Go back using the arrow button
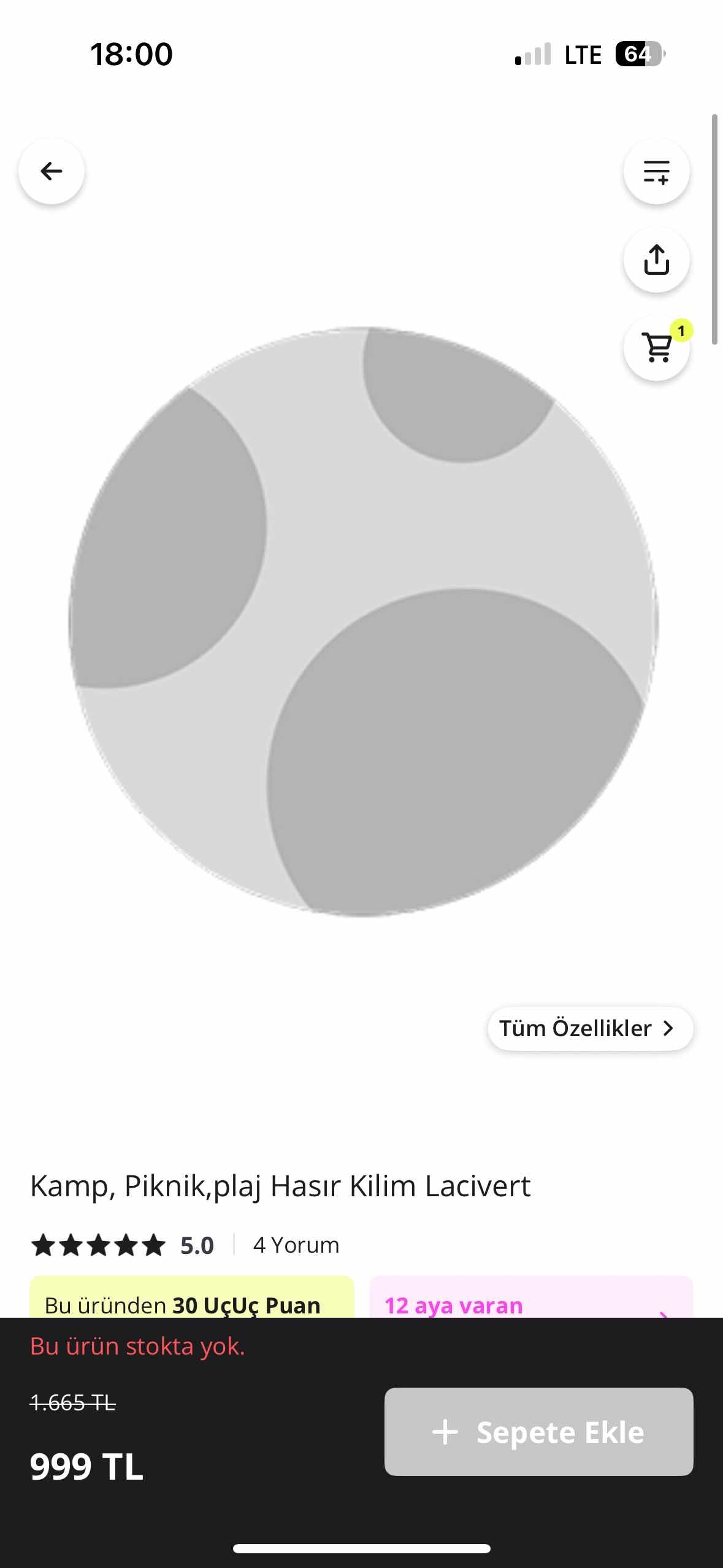 pyautogui.click(x=52, y=171)
